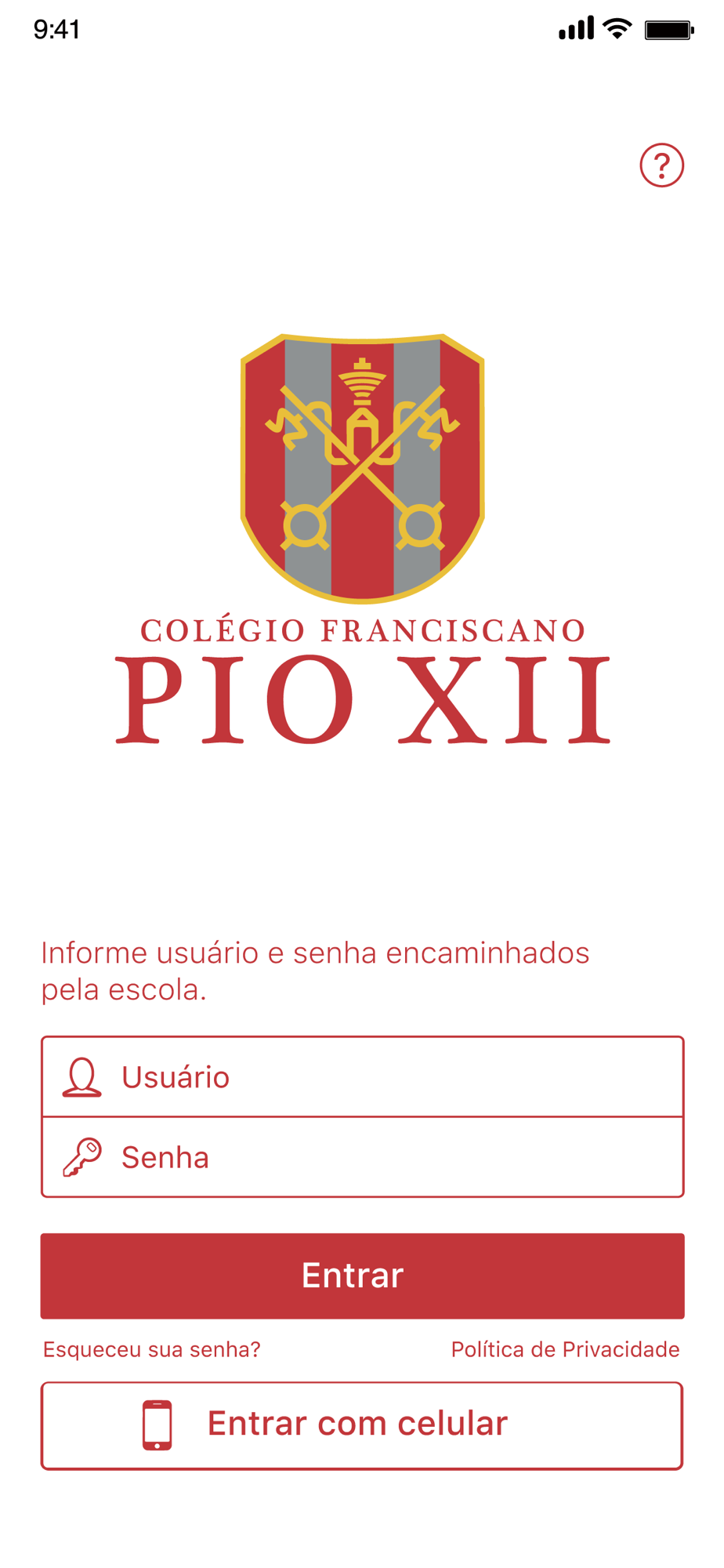724x1568 pixels.
Task: Focus the Usuário input field
Action: coord(362,1077)
